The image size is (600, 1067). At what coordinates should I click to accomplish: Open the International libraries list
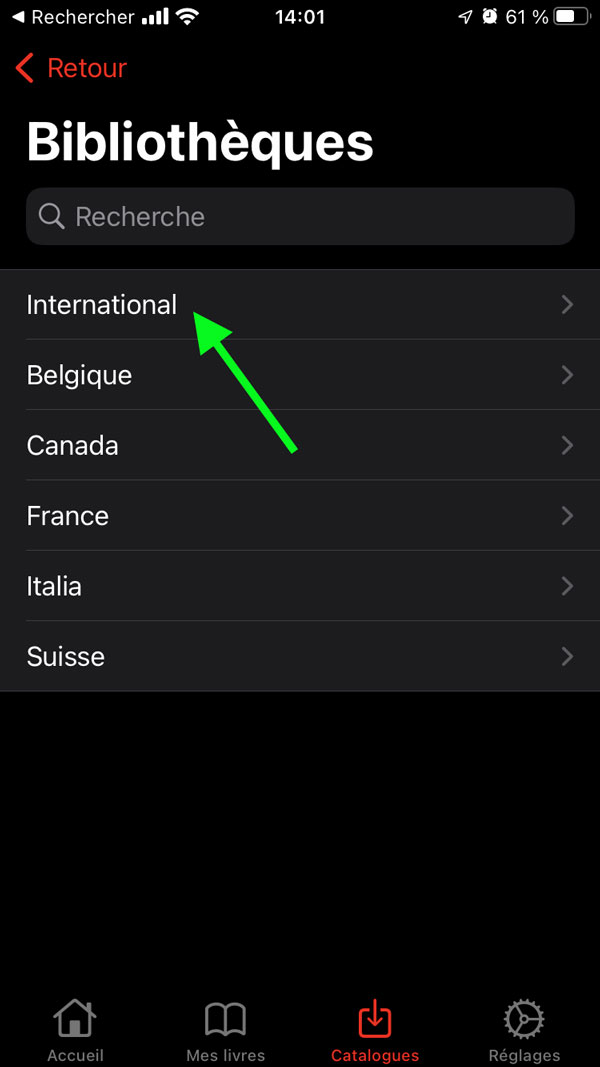coord(300,305)
